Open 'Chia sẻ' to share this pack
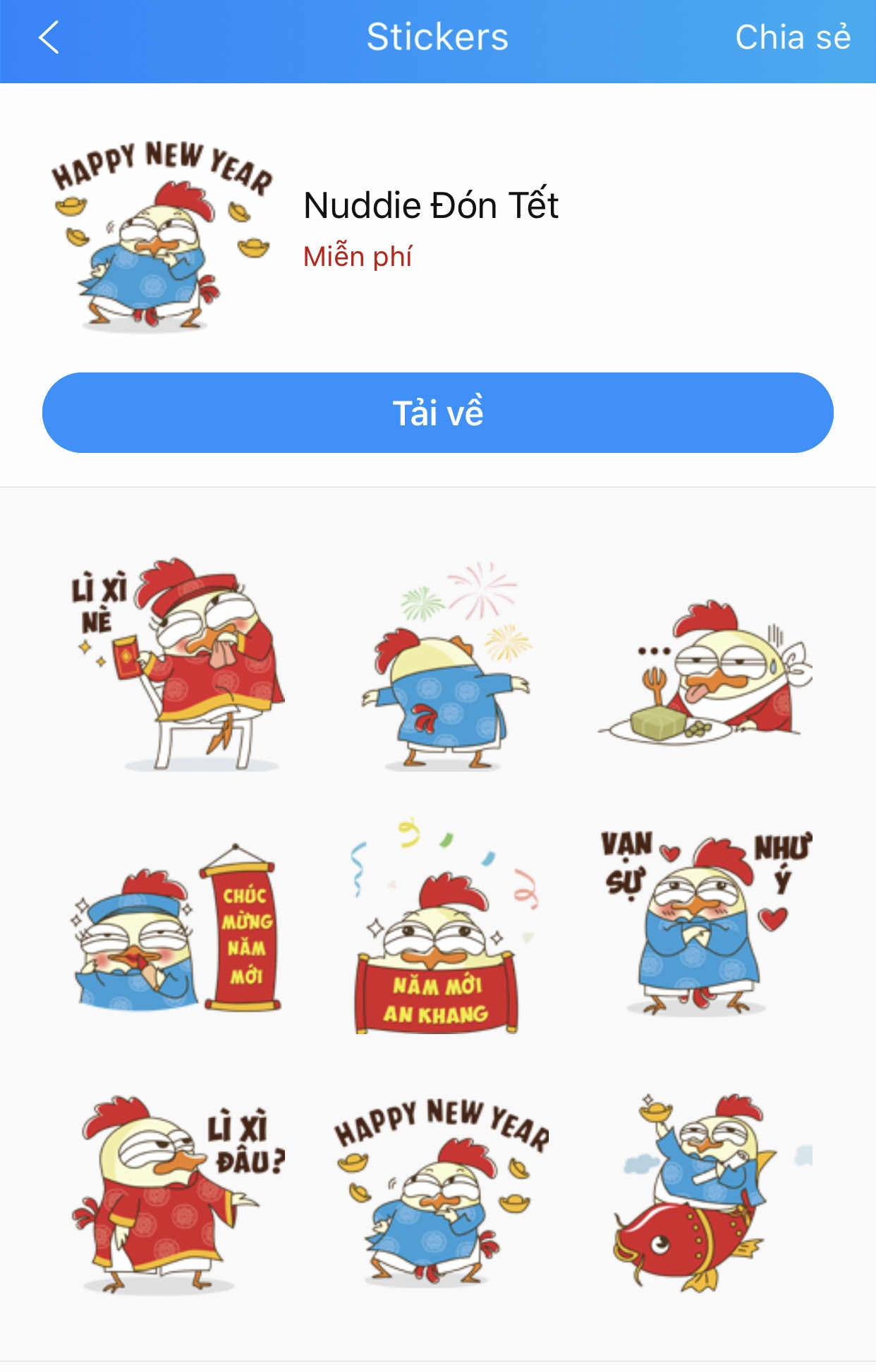 pyautogui.click(x=793, y=37)
